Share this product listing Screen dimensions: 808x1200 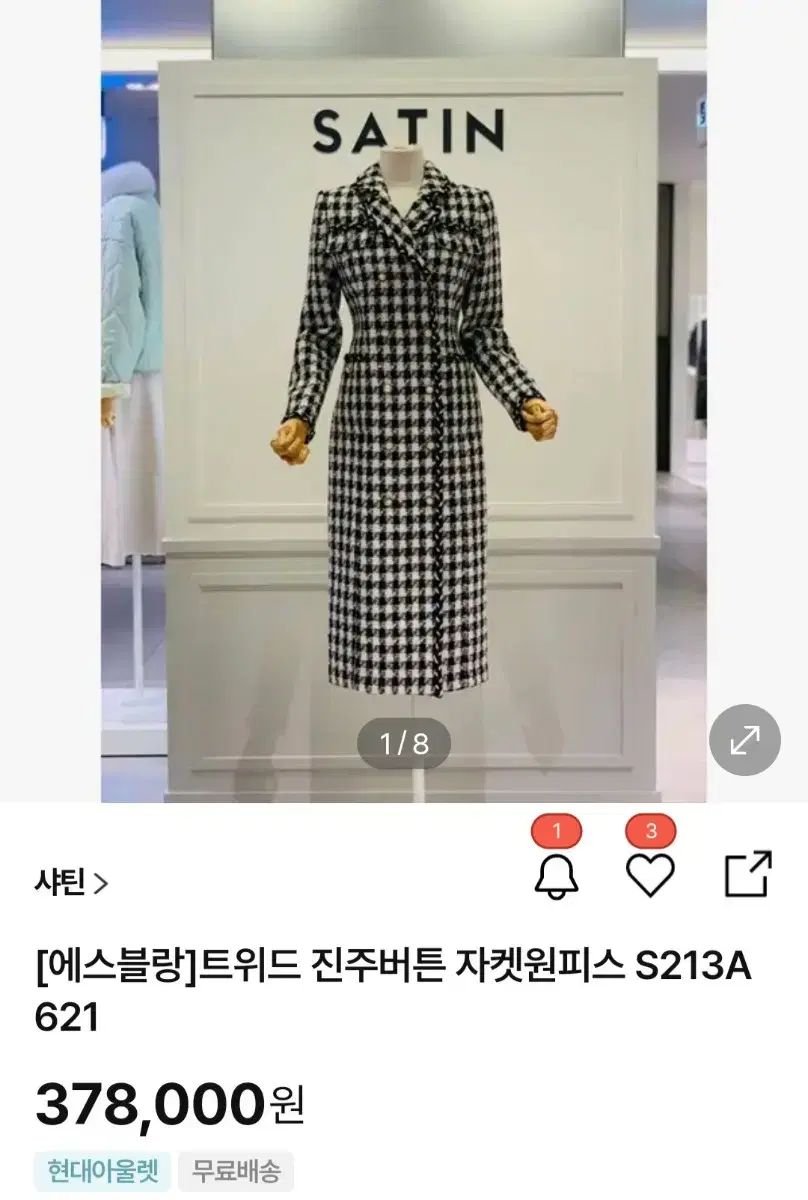[x=748, y=873]
